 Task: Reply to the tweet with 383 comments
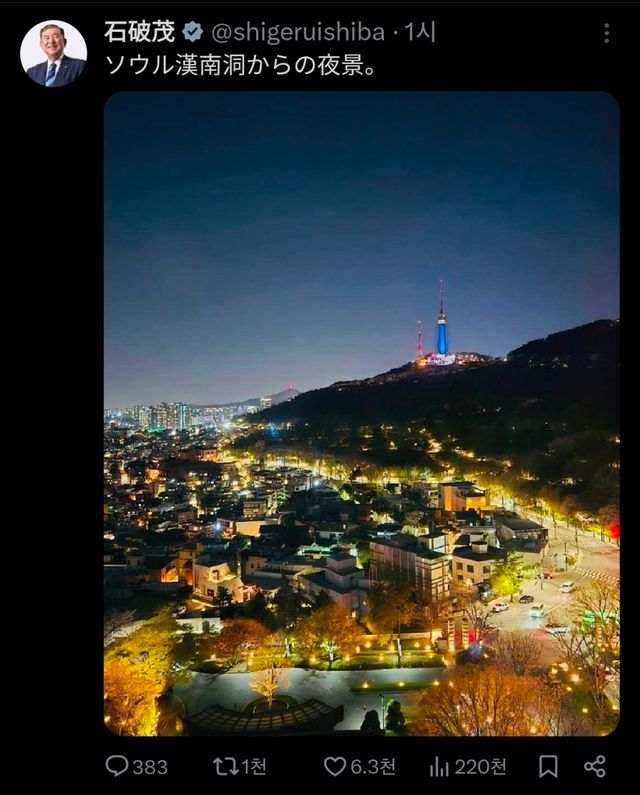(x=118, y=766)
